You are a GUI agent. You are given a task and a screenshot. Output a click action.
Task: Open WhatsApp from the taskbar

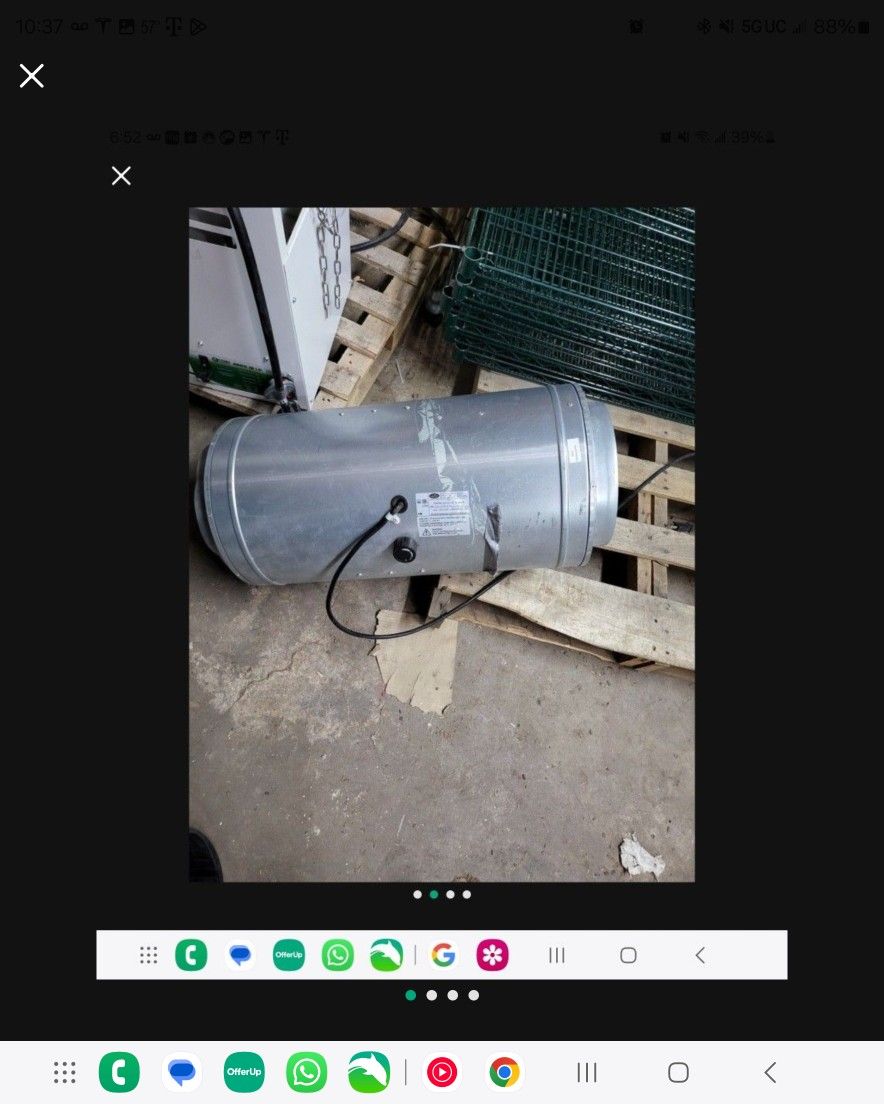pos(306,1073)
